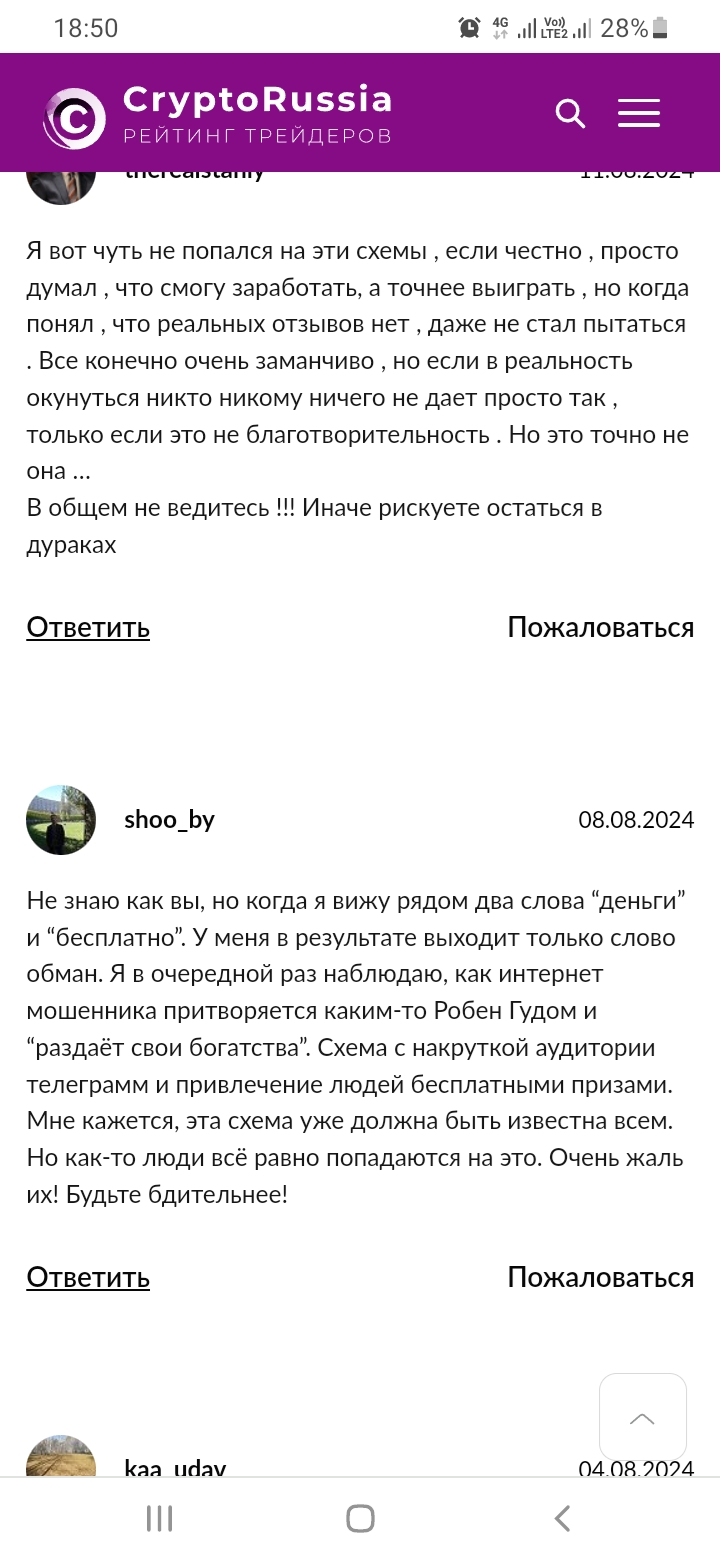Jump back to top with the arrow button
The width and height of the screenshot is (720, 1560).
tap(642, 1418)
